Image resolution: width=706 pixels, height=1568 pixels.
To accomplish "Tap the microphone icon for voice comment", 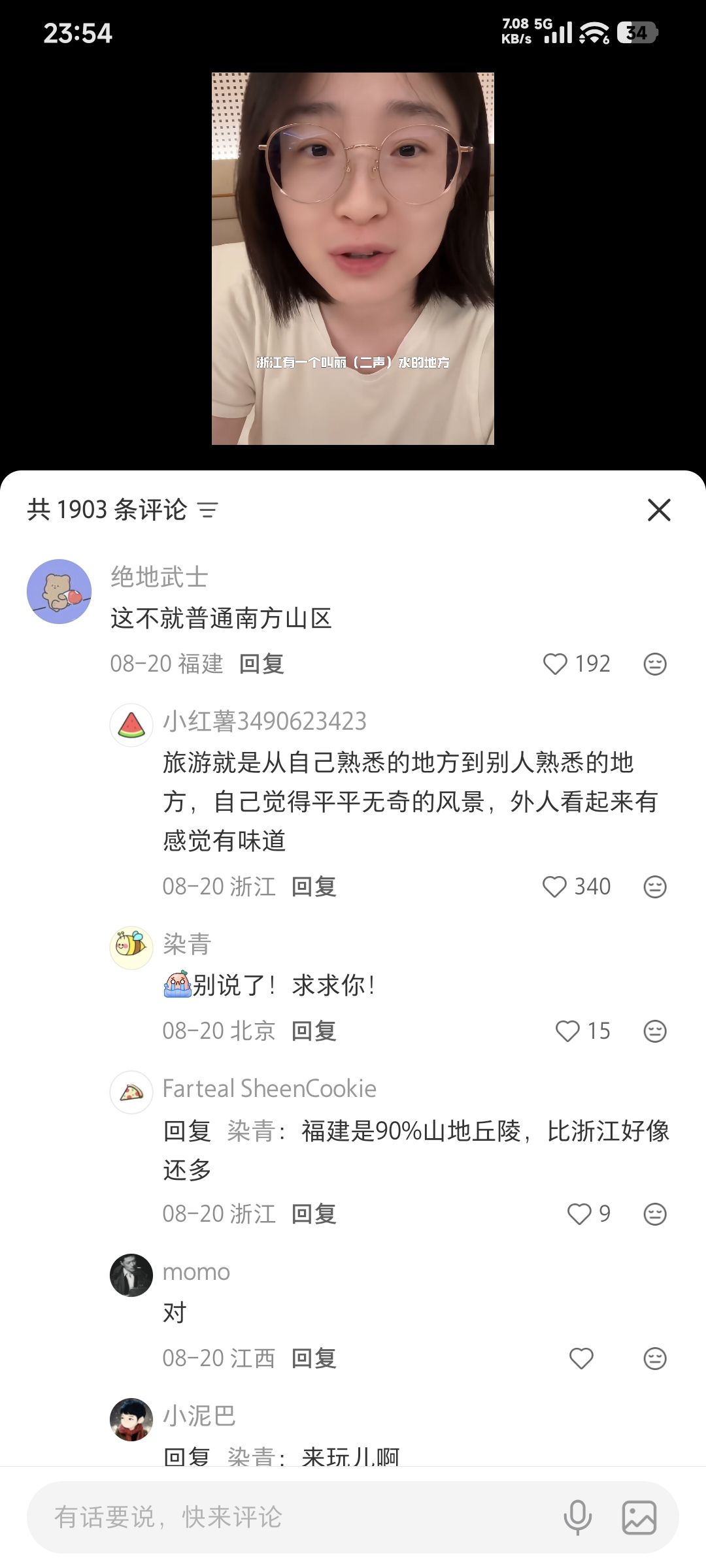I will tap(578, 1517).
